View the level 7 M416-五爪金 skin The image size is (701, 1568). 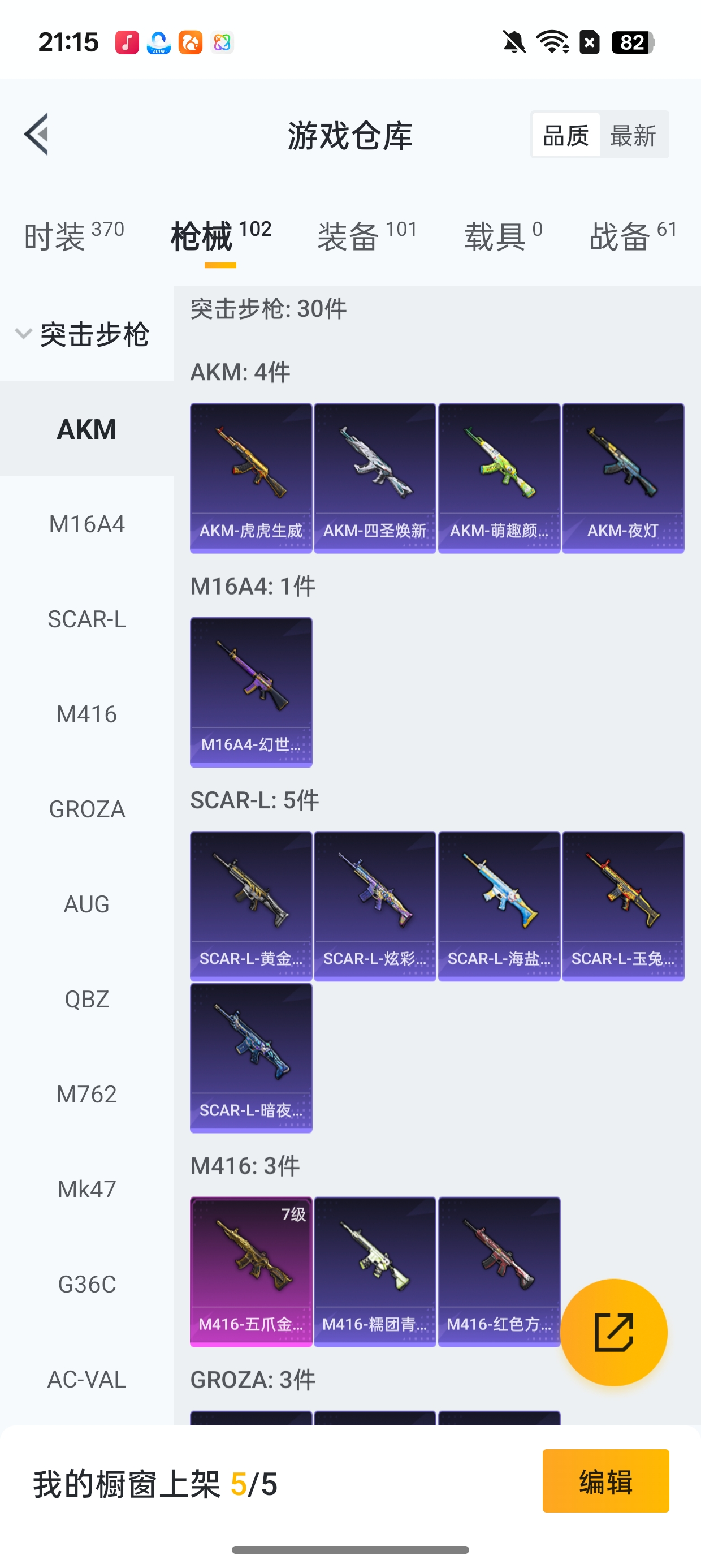tap(250, 1272)
